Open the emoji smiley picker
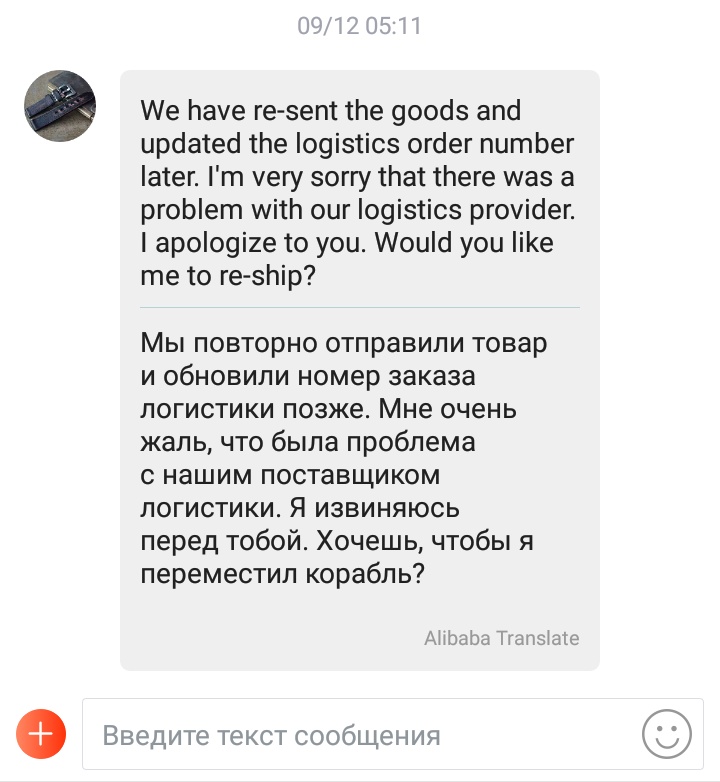The image size is (720, 782). click(666, 735)
